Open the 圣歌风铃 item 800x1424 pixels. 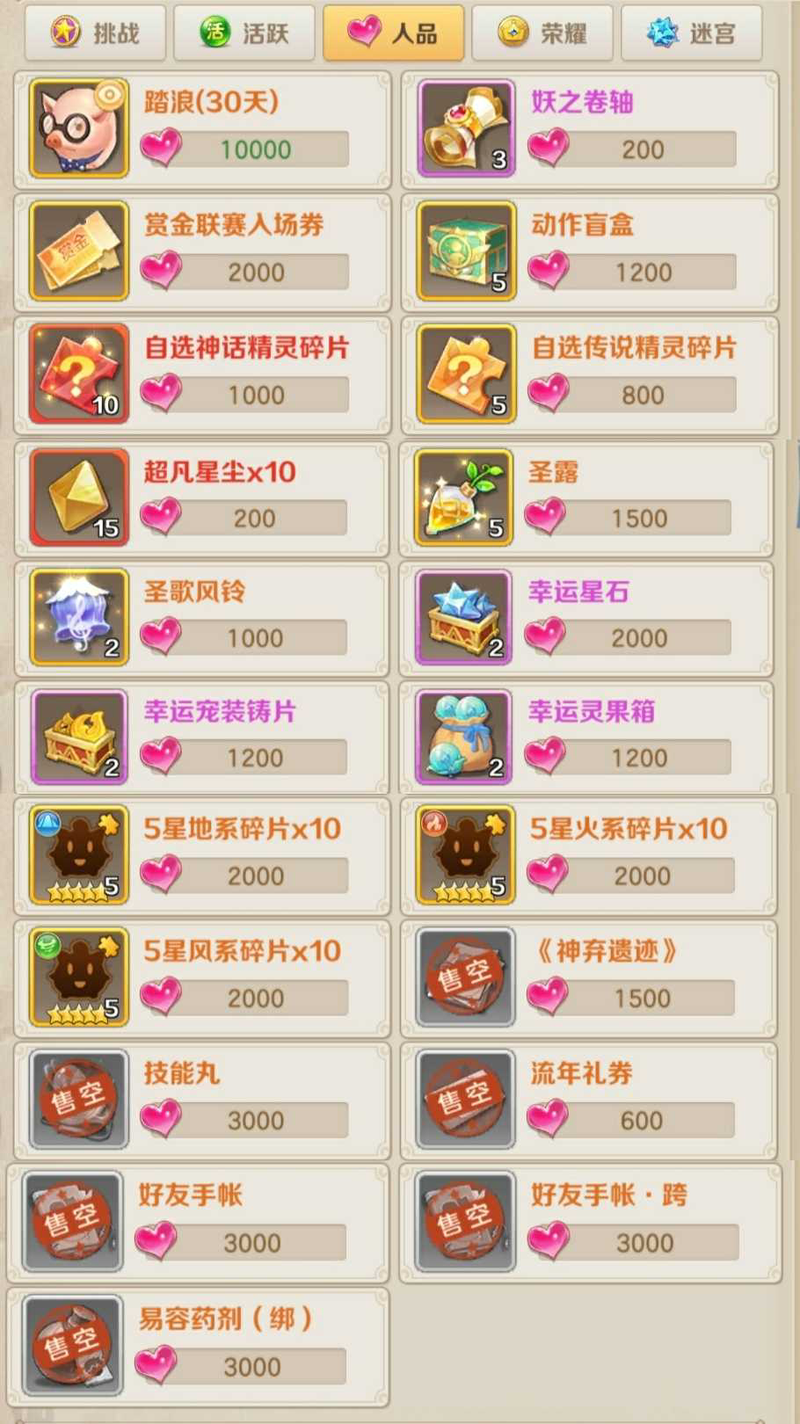pyautogui.click(x=201, y=617)
